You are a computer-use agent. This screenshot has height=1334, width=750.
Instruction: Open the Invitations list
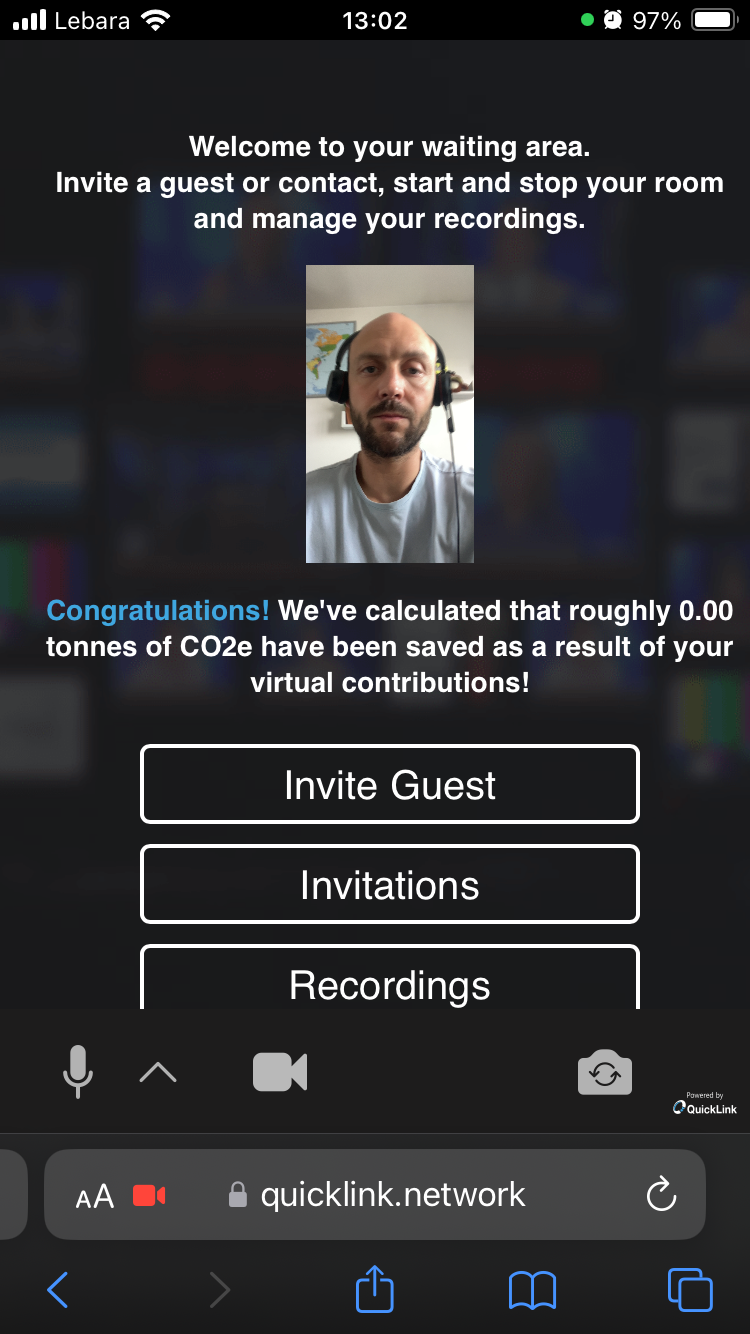[x=389, y=885]
